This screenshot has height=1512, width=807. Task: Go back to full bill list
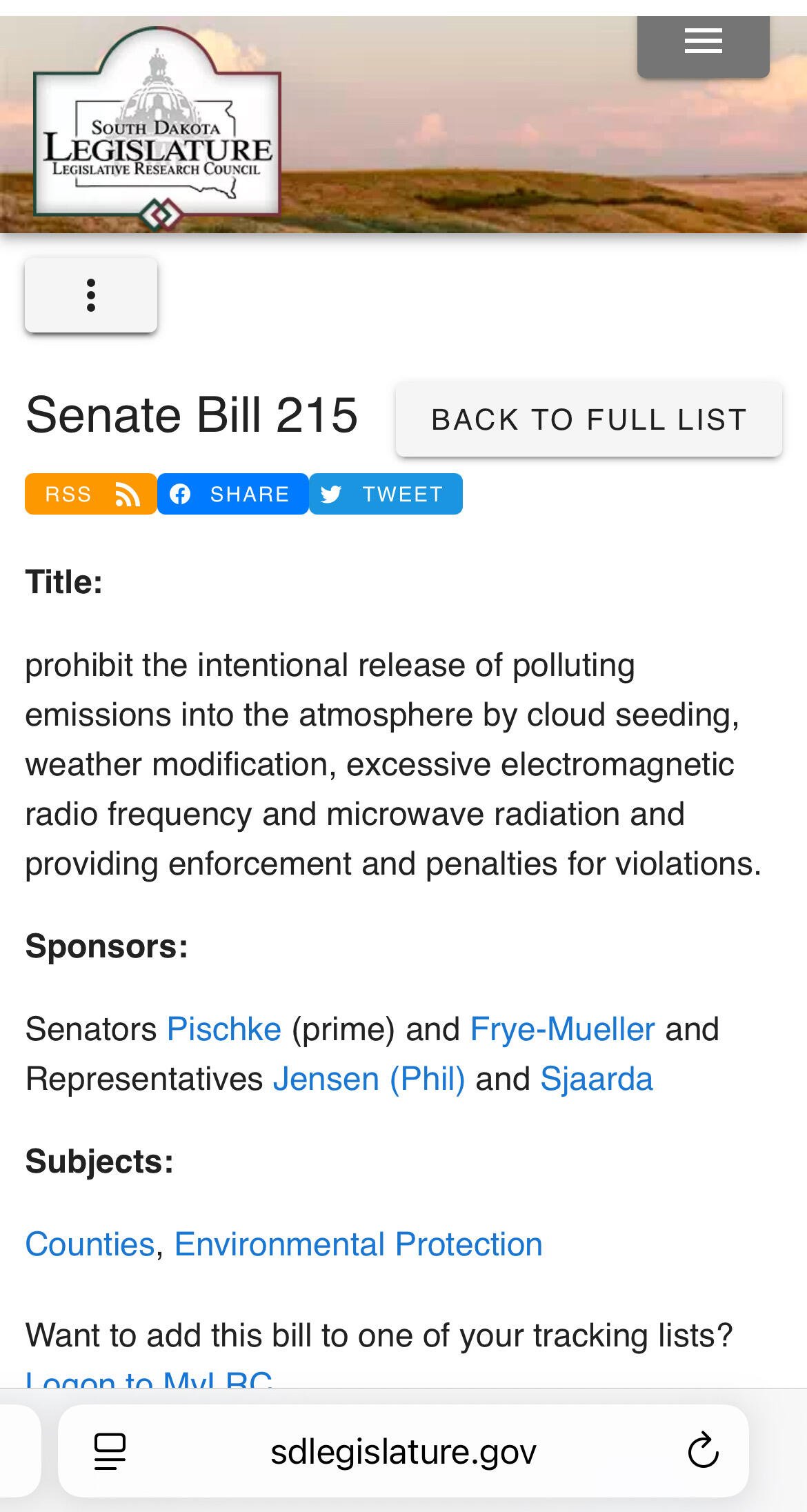coord(589,419)
